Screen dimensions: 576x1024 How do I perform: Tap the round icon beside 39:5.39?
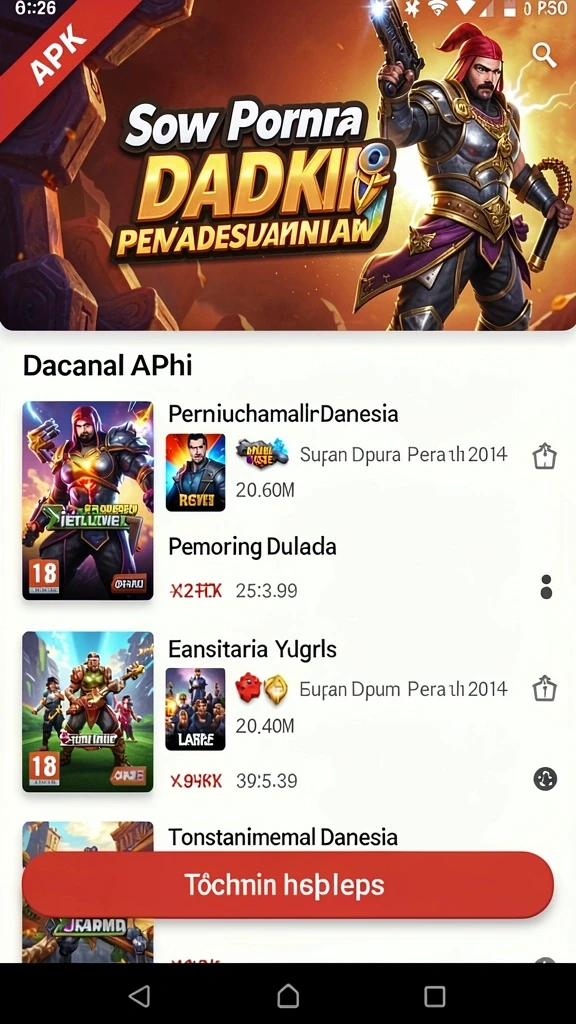(545, 779)
